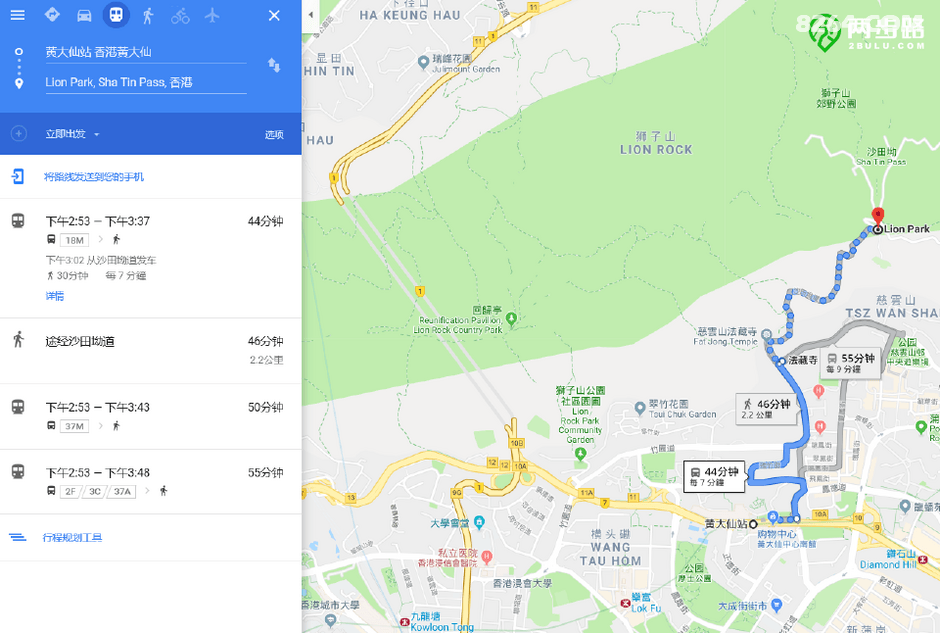The width and height of the screenshot is (940, 633).
Task: Select flight directions mode
Action: click(x=211, y=15)
